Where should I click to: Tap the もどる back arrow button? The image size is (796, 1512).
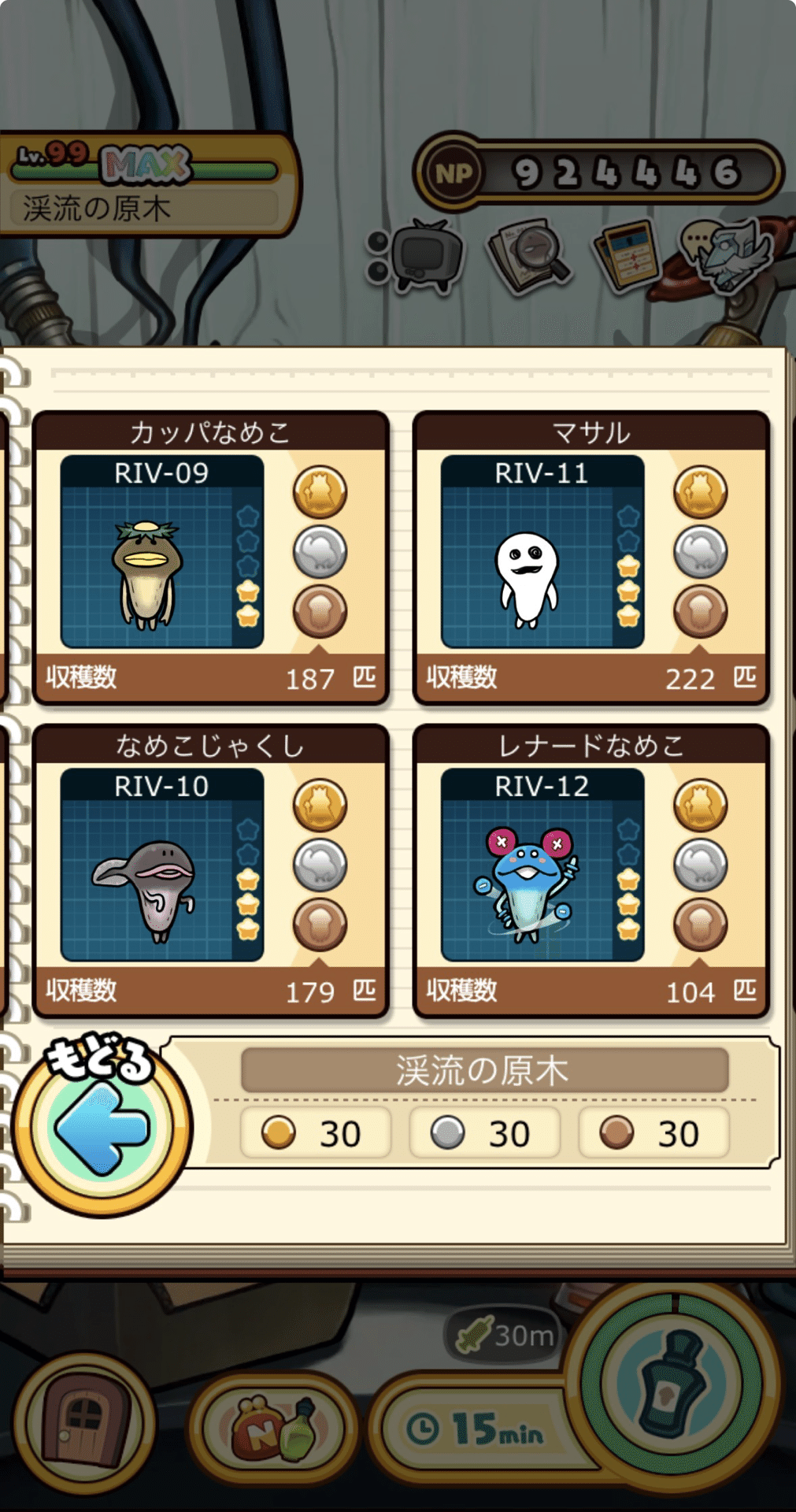pos(102,1125)
